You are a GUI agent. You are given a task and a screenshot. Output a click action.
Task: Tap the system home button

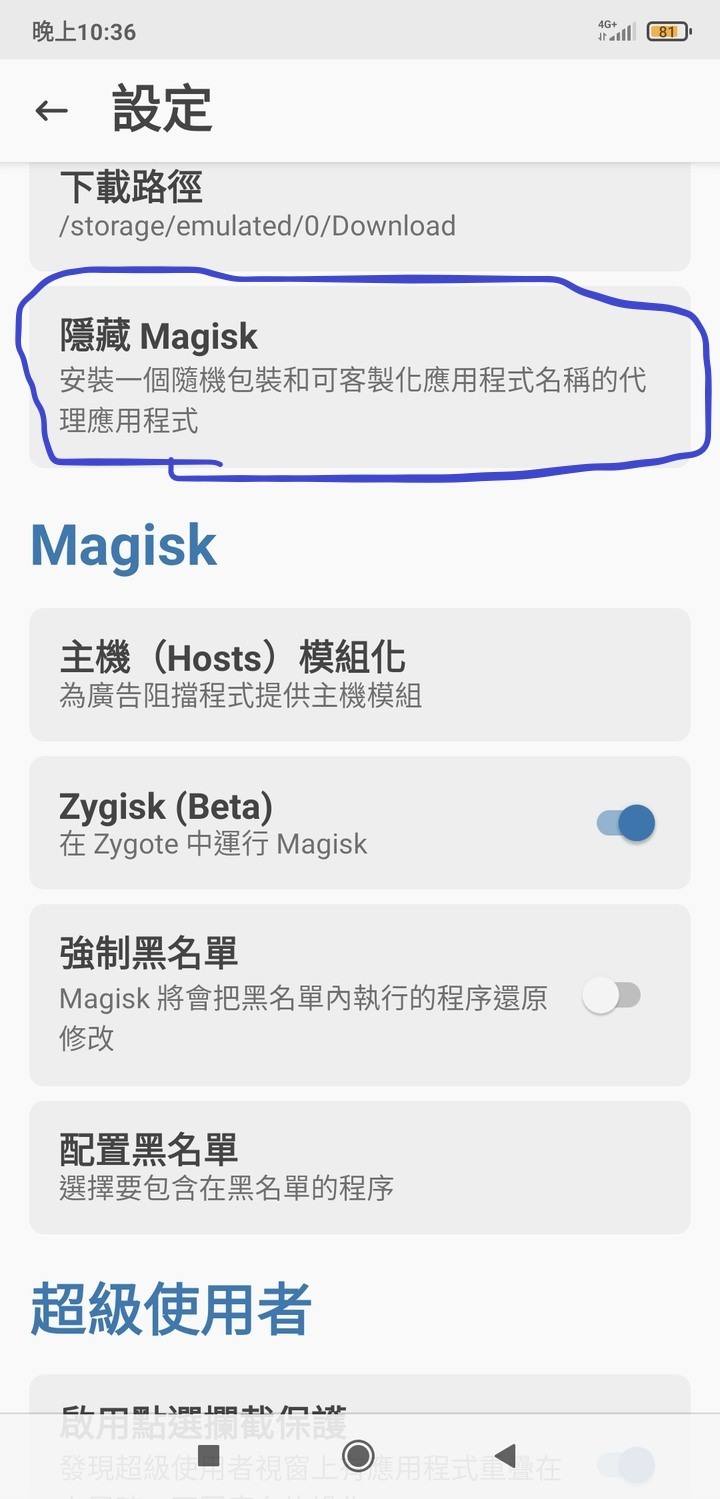pos(358,1454)
